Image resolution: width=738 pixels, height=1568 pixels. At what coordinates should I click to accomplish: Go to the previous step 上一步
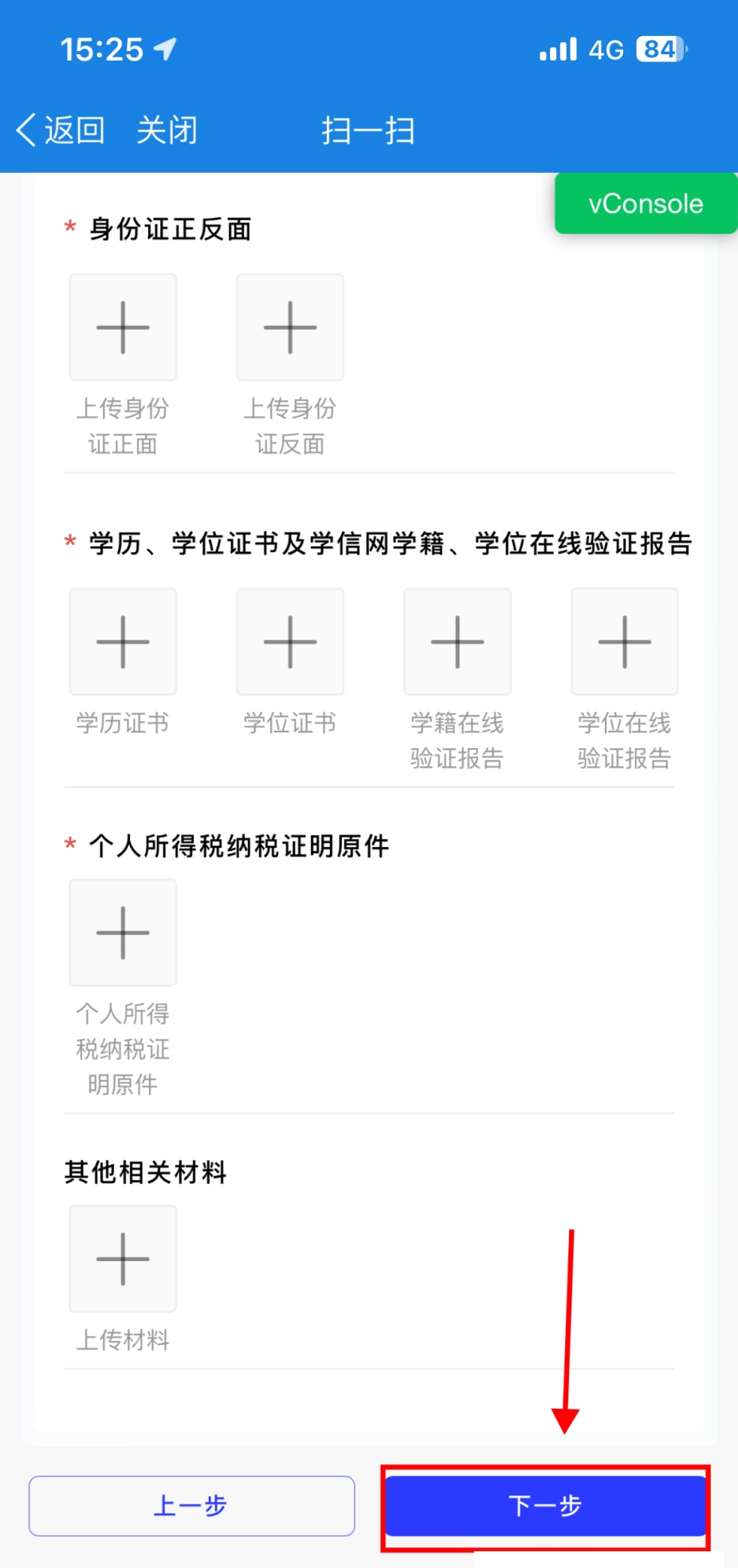click(191, 1506)
